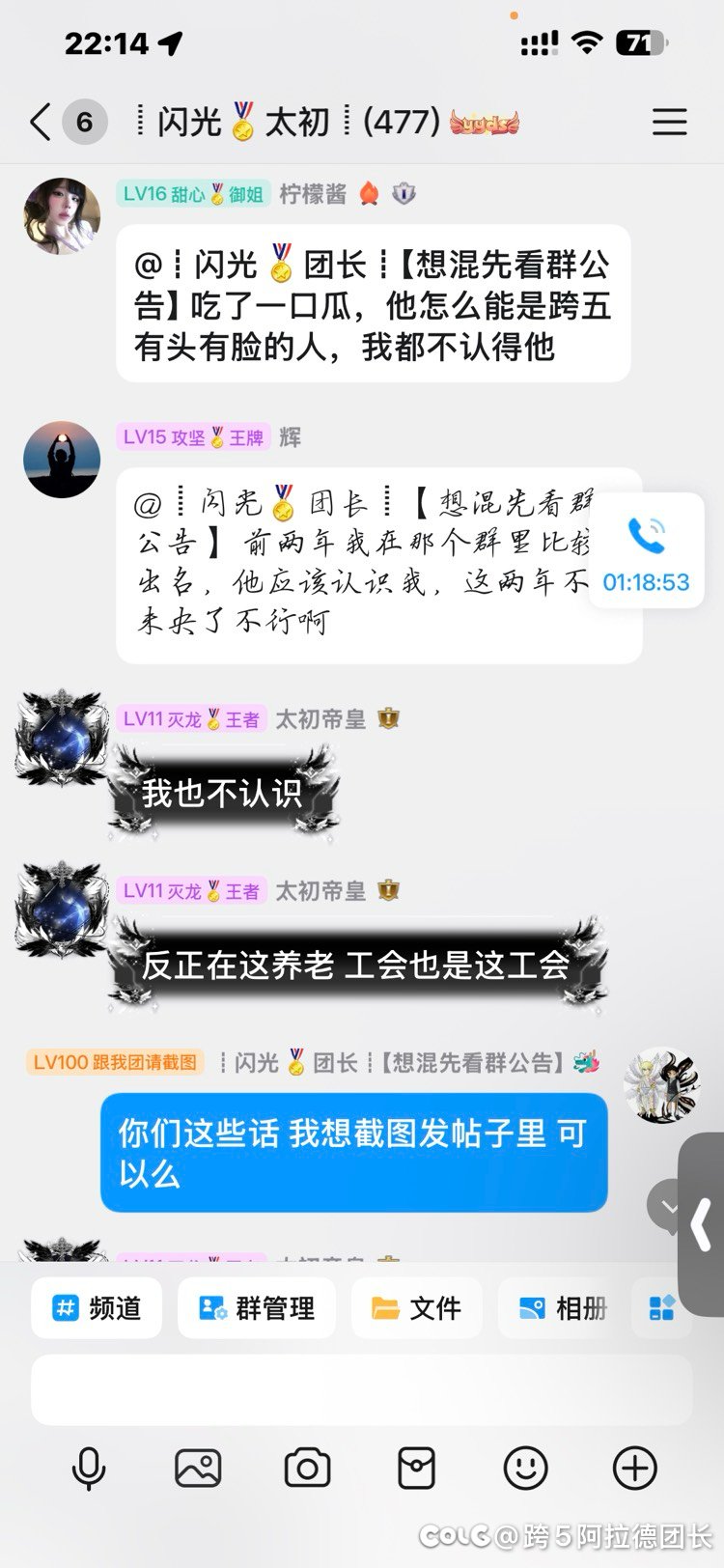Open the 文件 files shortcut
The height and width of the screenshot is (1568, 724).
pos(416,1308)
